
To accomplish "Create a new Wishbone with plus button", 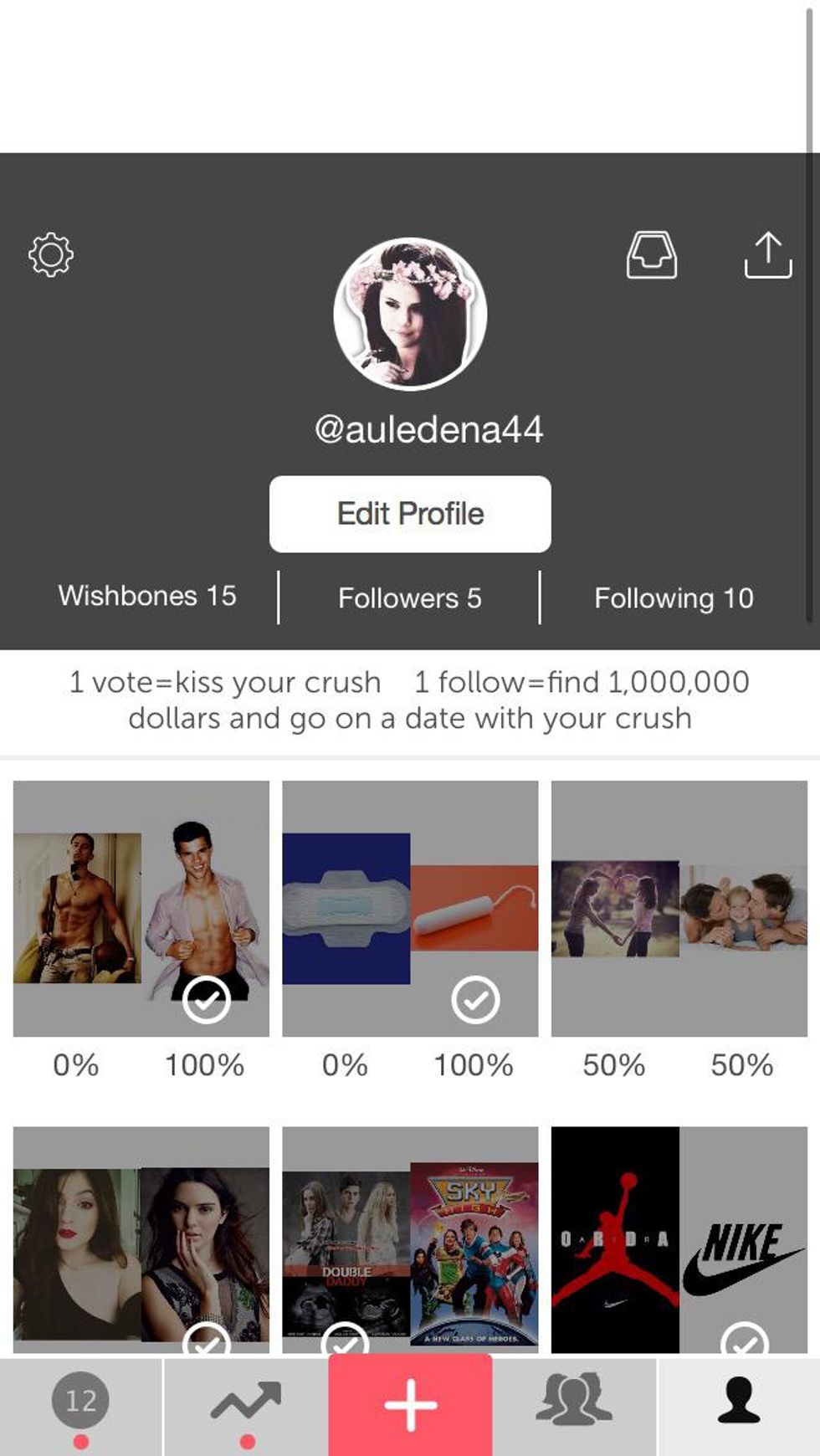I will point(410,1404).
